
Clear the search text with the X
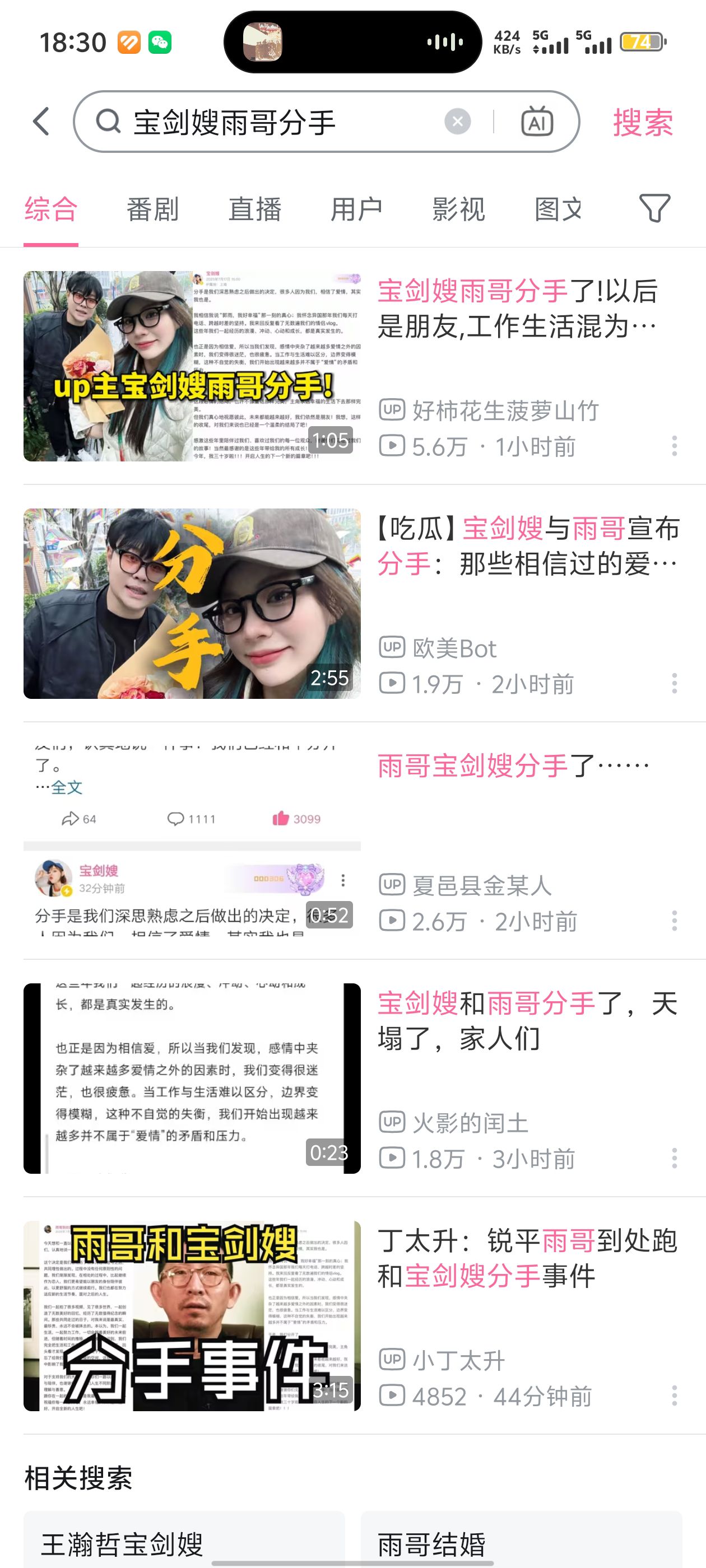point(457,122)
